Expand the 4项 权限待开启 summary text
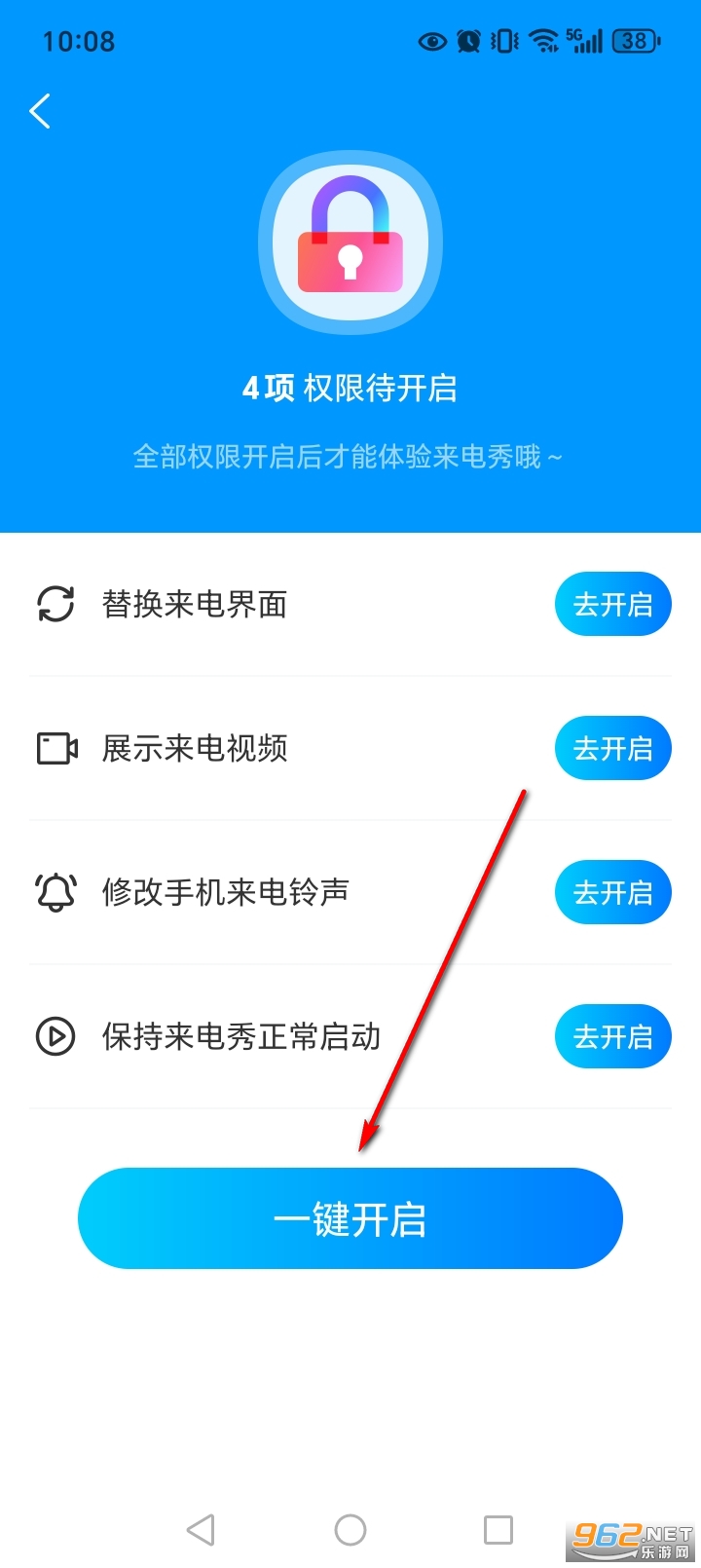 click(350, 387)
